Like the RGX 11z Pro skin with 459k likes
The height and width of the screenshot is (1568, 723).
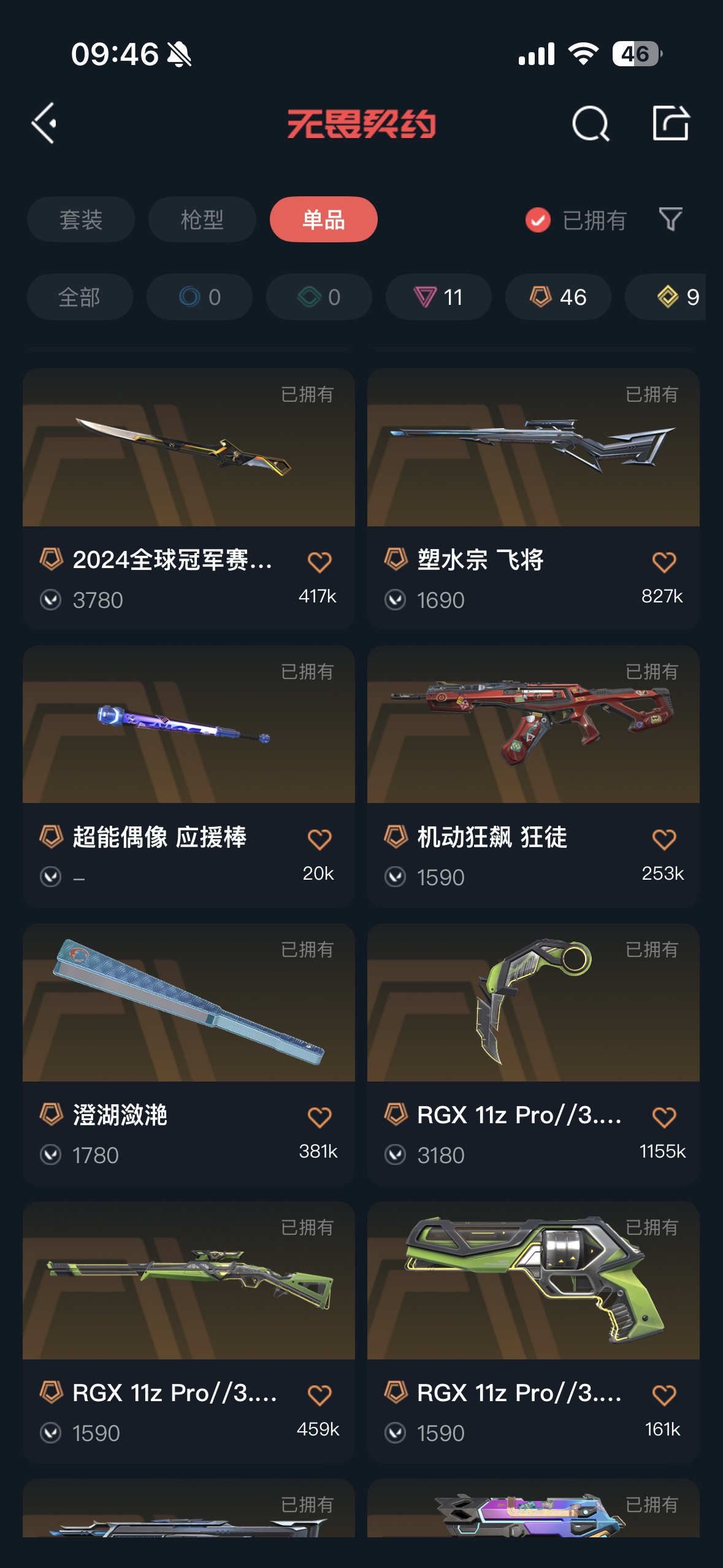click(x=319, y=1395)
